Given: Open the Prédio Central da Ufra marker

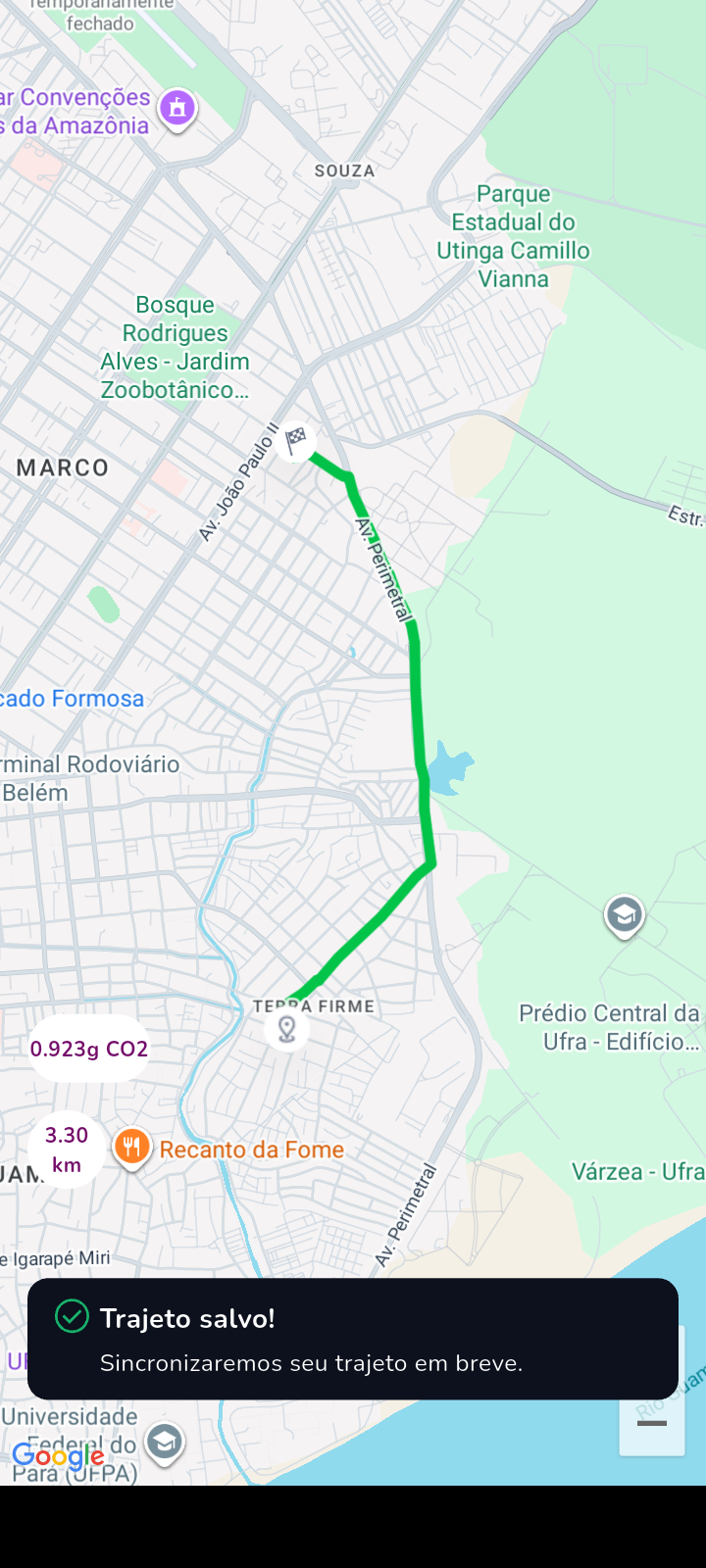Looking at the screenshot, I should pyautogui.click(x=624, y=915).
